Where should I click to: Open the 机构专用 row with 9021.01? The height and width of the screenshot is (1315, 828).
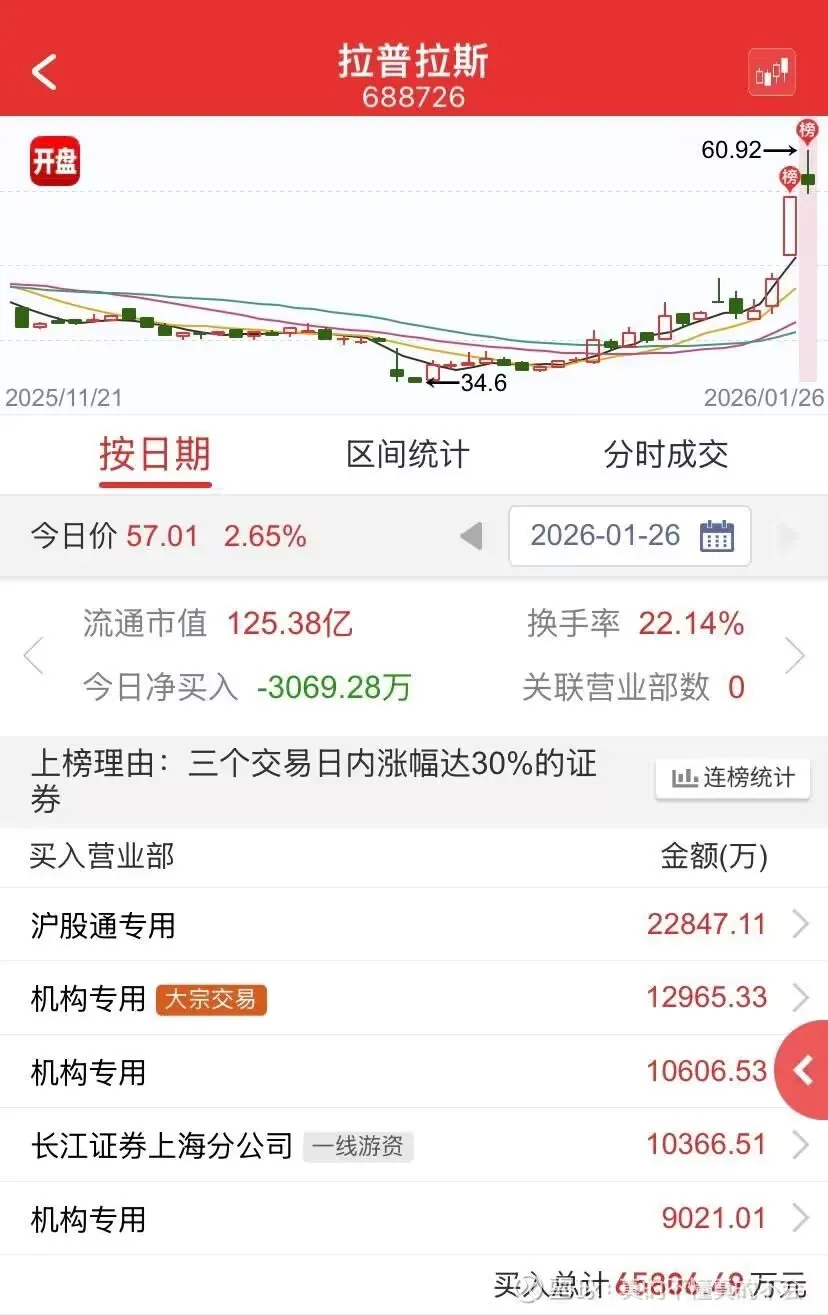coord(414,1219)
